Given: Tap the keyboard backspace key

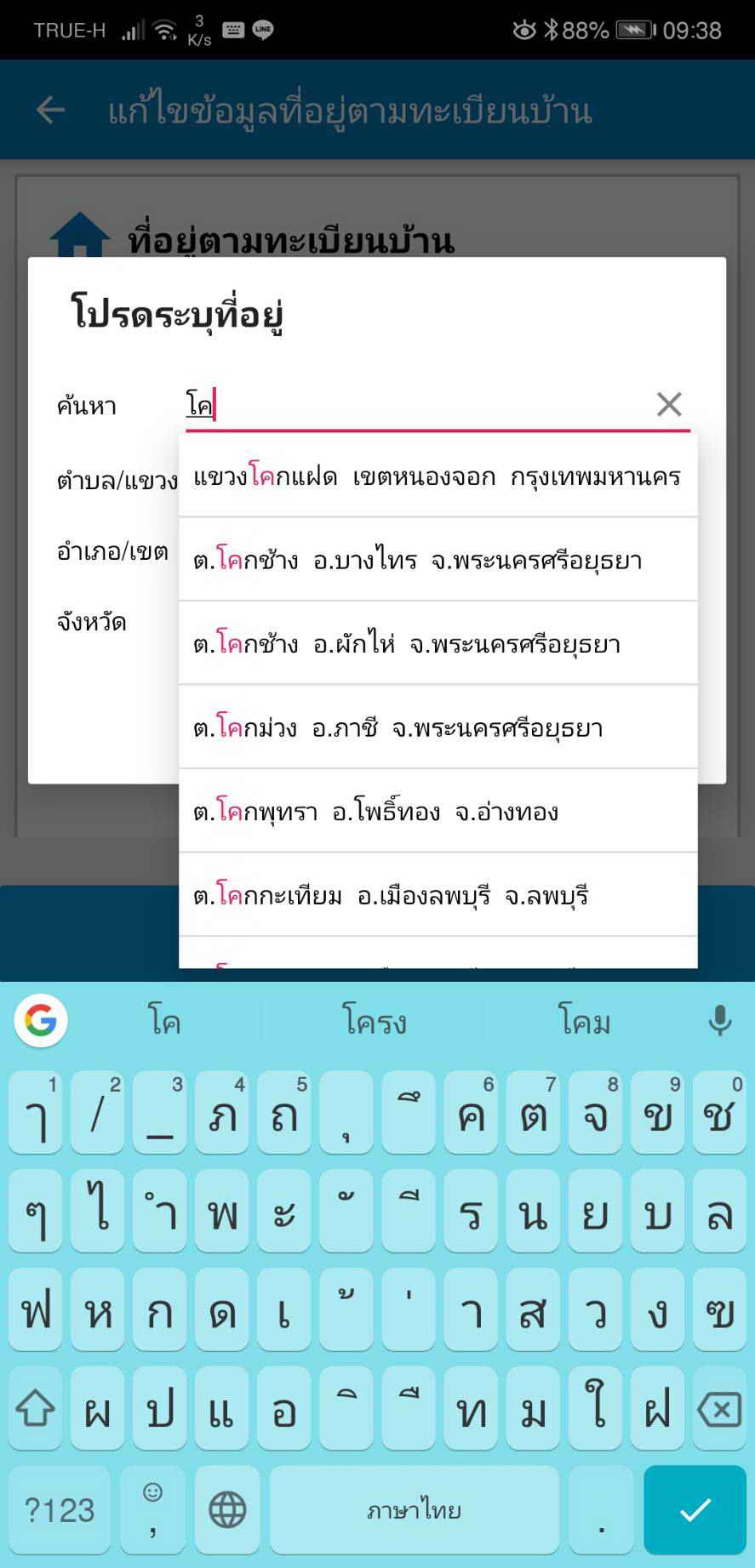Looking at the screenshot, I should (719, 1411).
